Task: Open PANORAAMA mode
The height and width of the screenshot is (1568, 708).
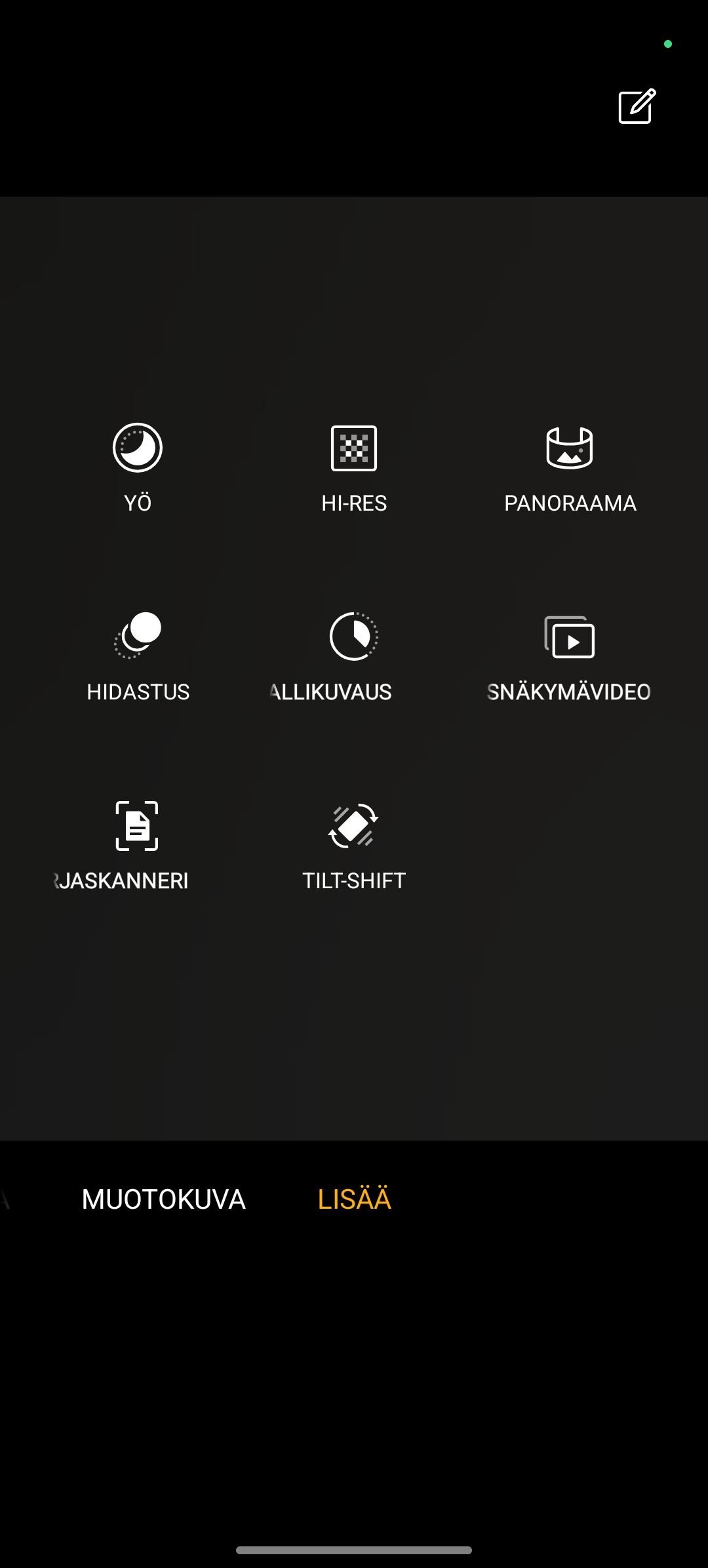Action: point(570,468)
